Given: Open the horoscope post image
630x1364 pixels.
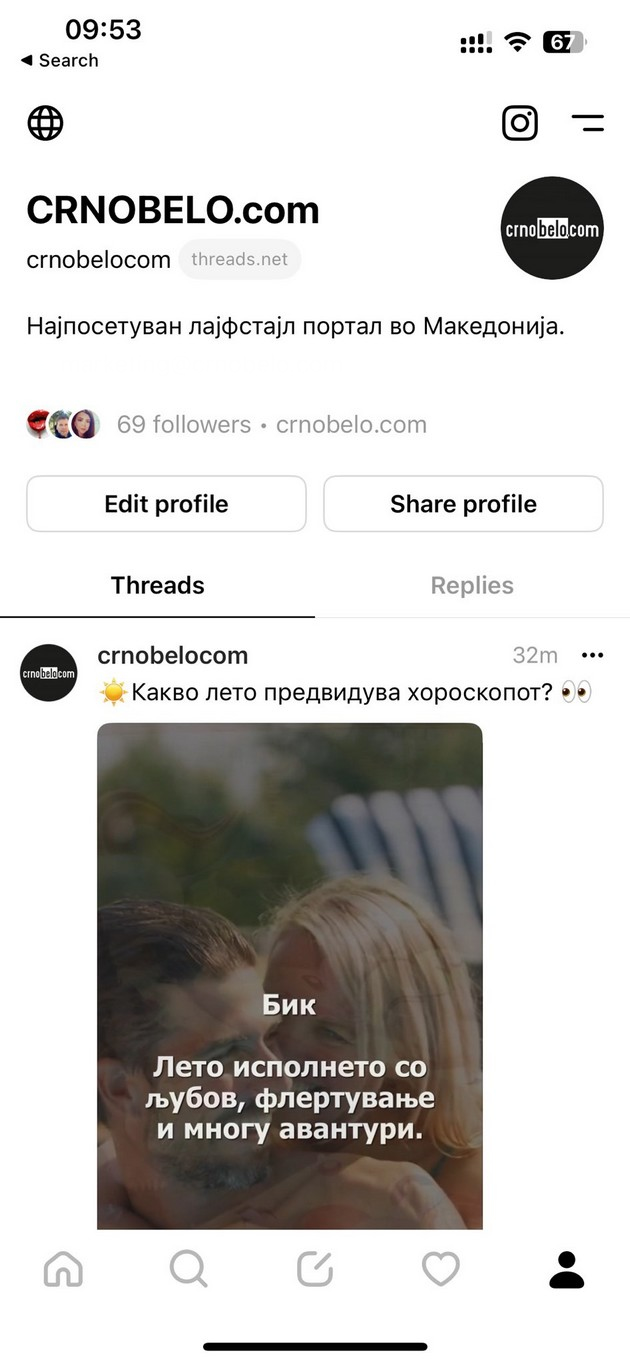Looking at the screenshot, I should tap(290, 975).
